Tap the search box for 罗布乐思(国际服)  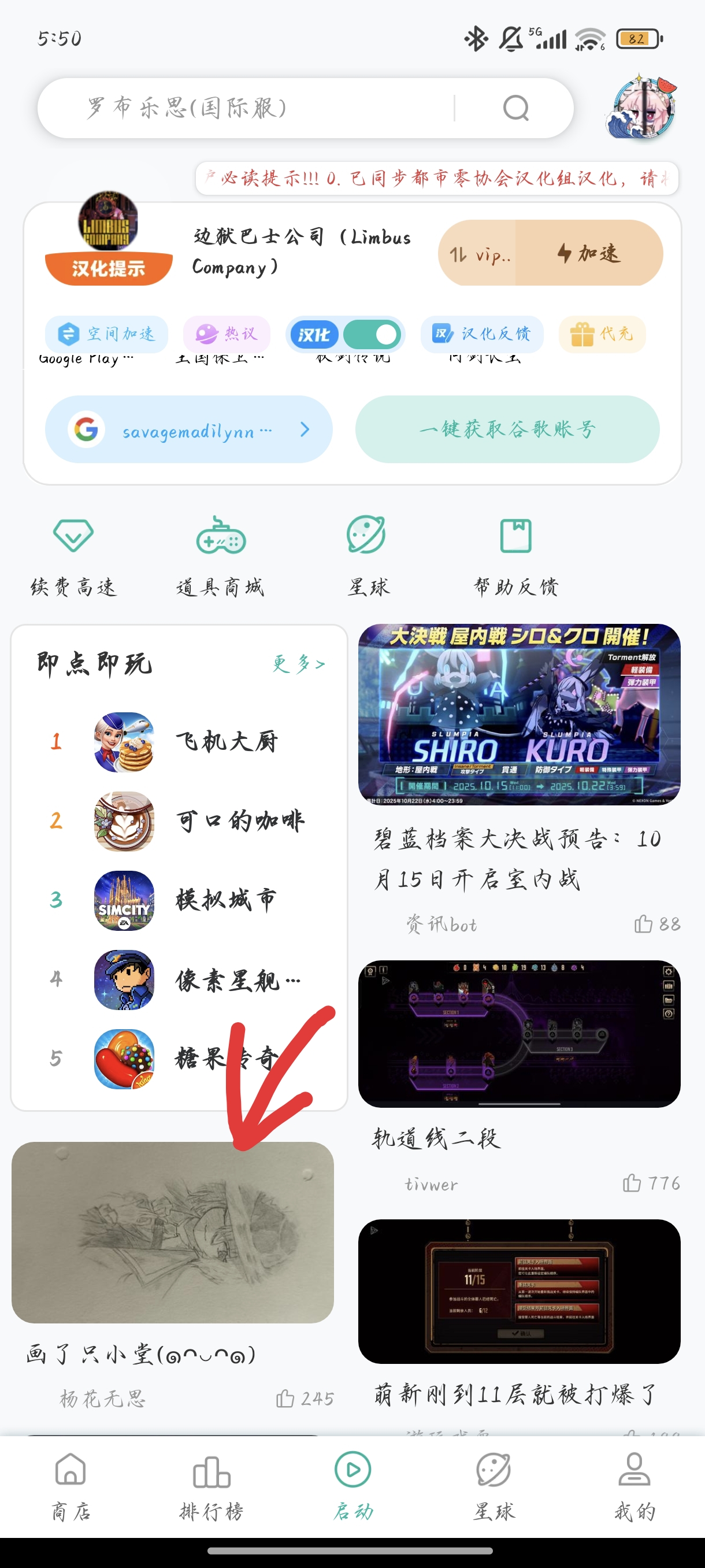click(268, 108)
